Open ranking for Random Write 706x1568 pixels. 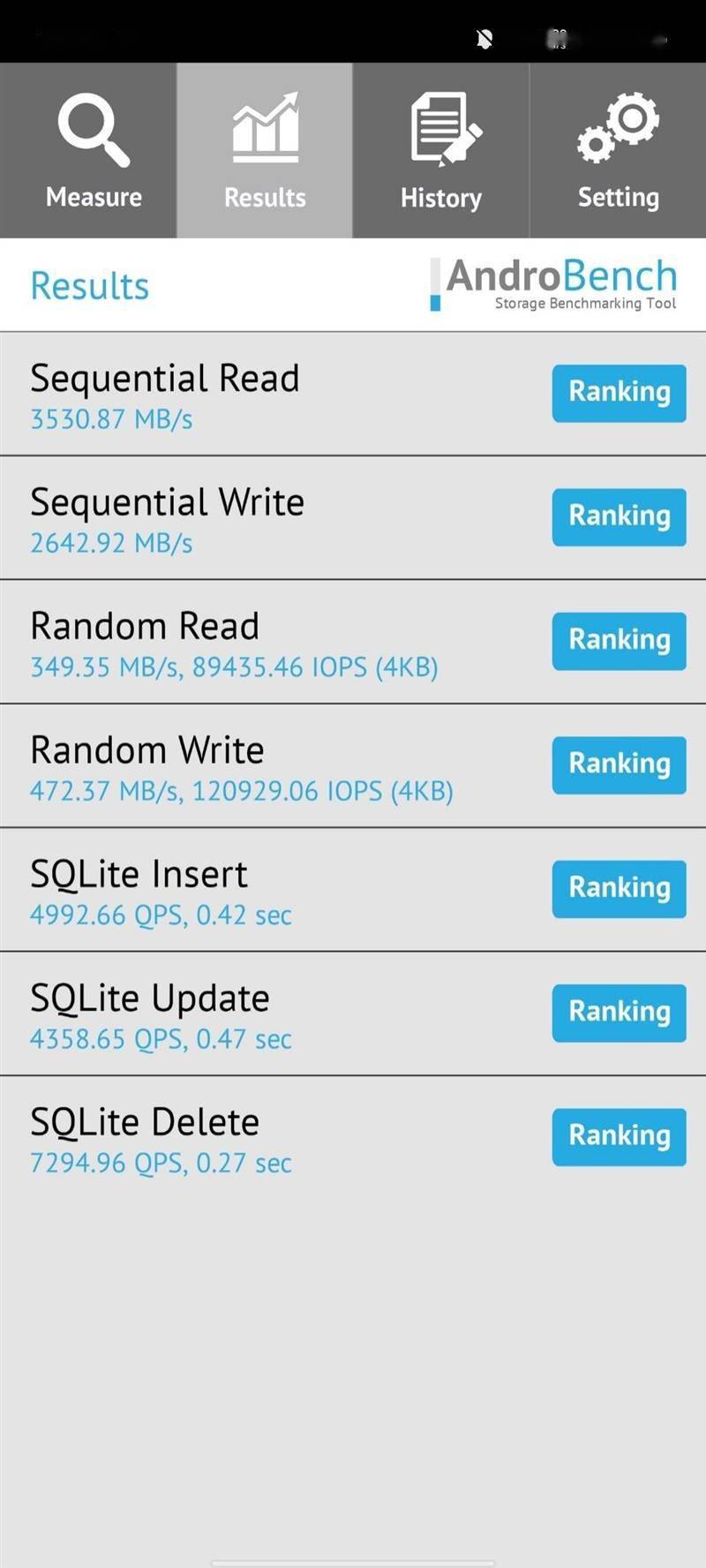pyautogui.click(x=620, y=765)
